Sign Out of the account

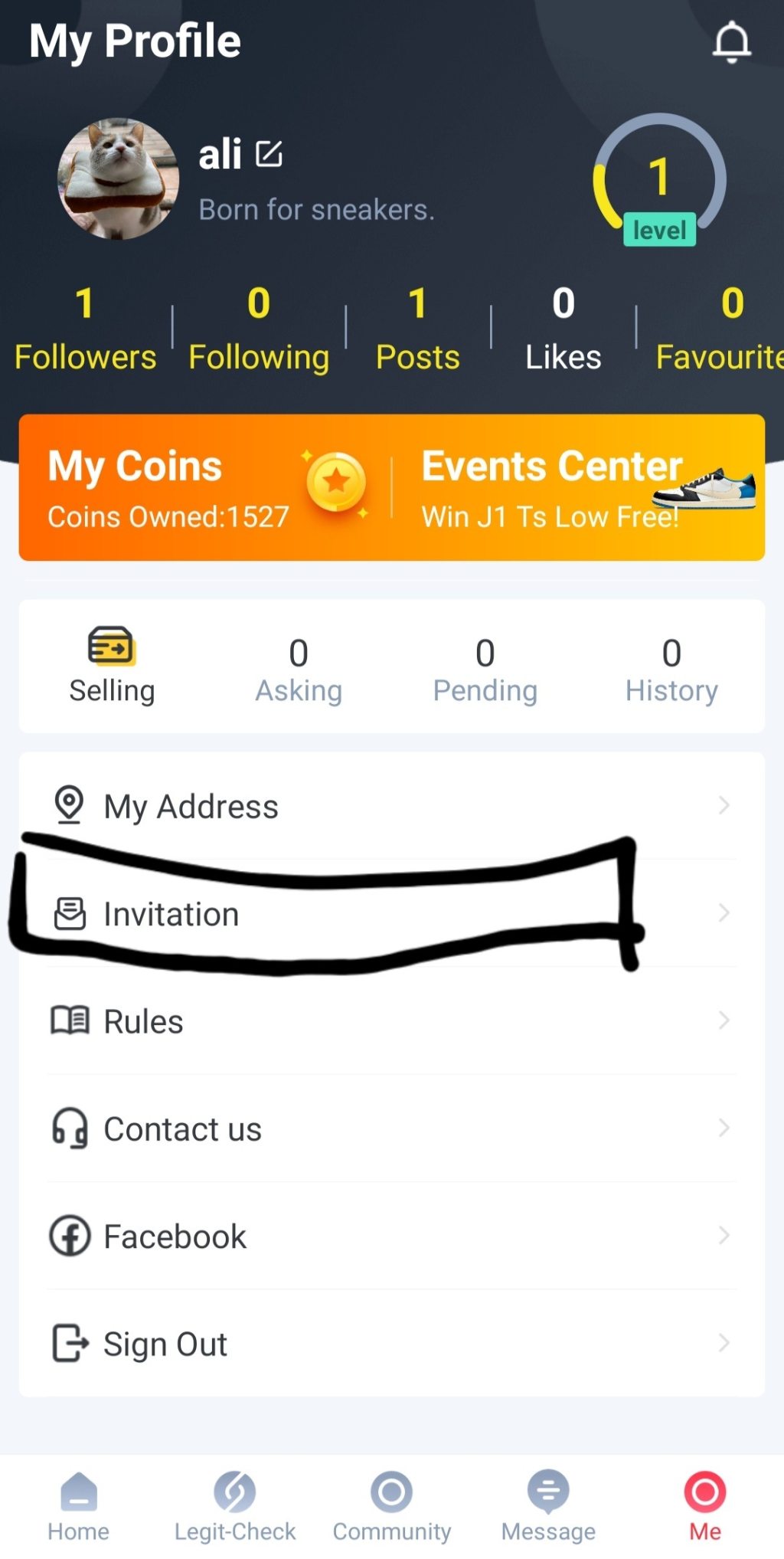pyautogui.click(x=390, y=1343)
